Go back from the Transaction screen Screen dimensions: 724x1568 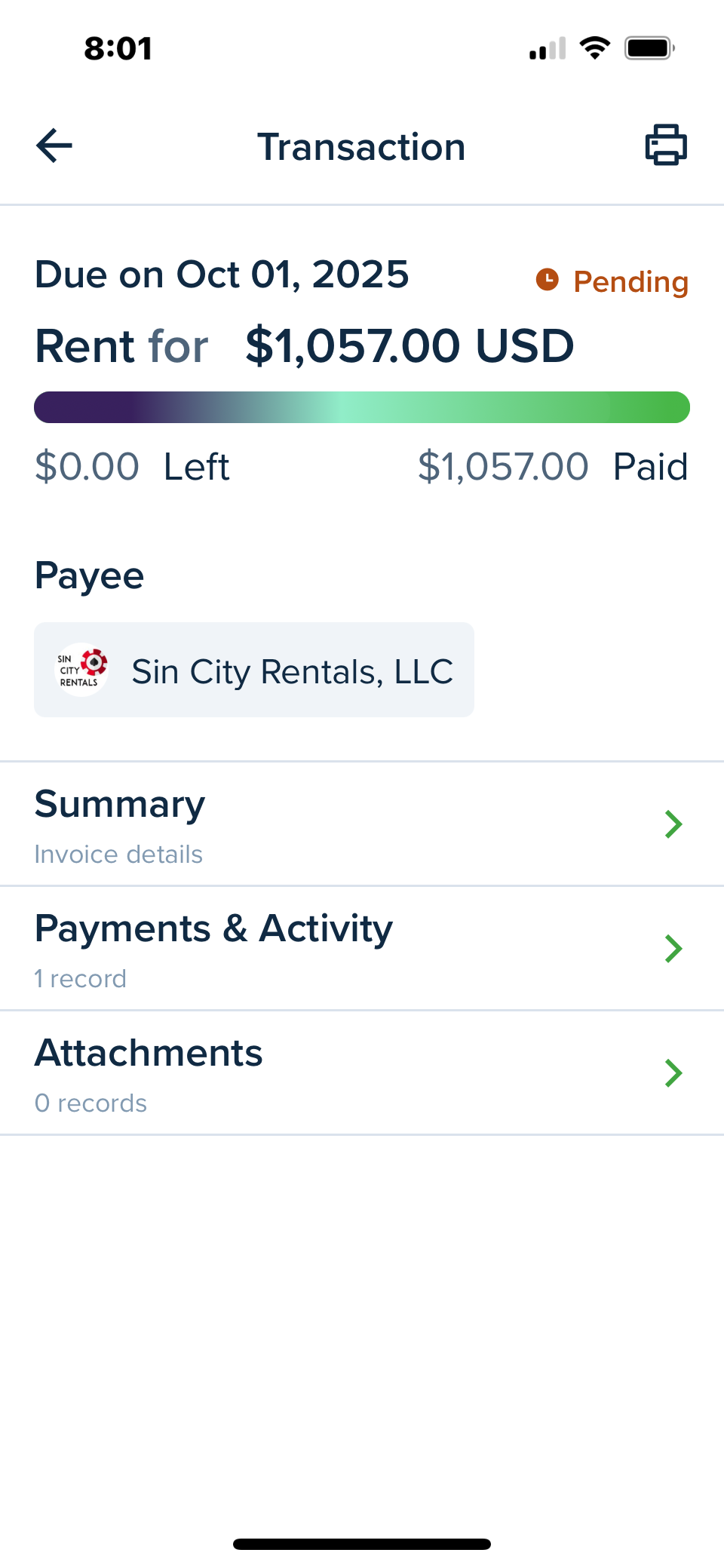coord(54,146)
